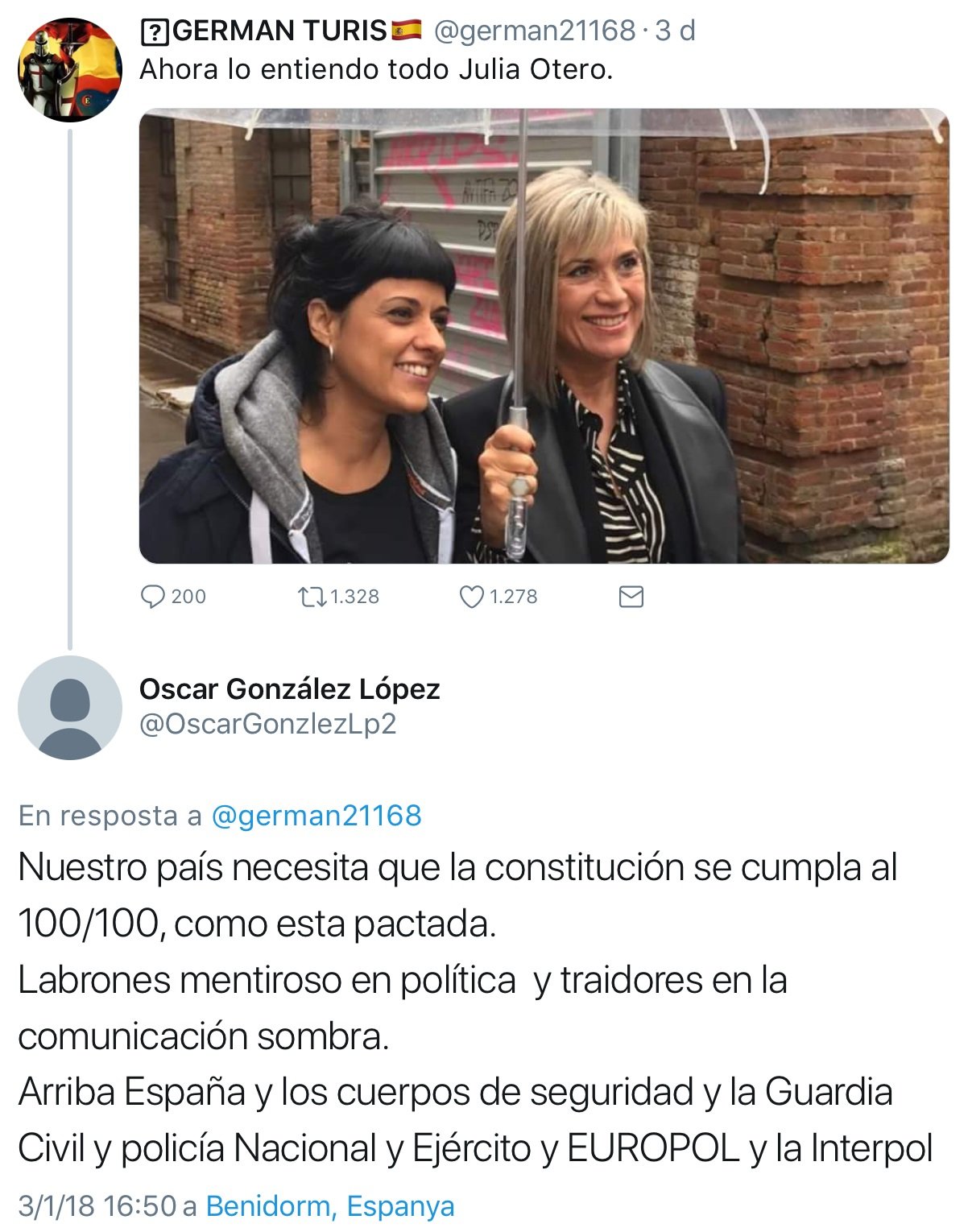Reply to GERMAN TURIS's tweet
The width and height of the screenshot is (968, 1232).
[x=153, y=597]
